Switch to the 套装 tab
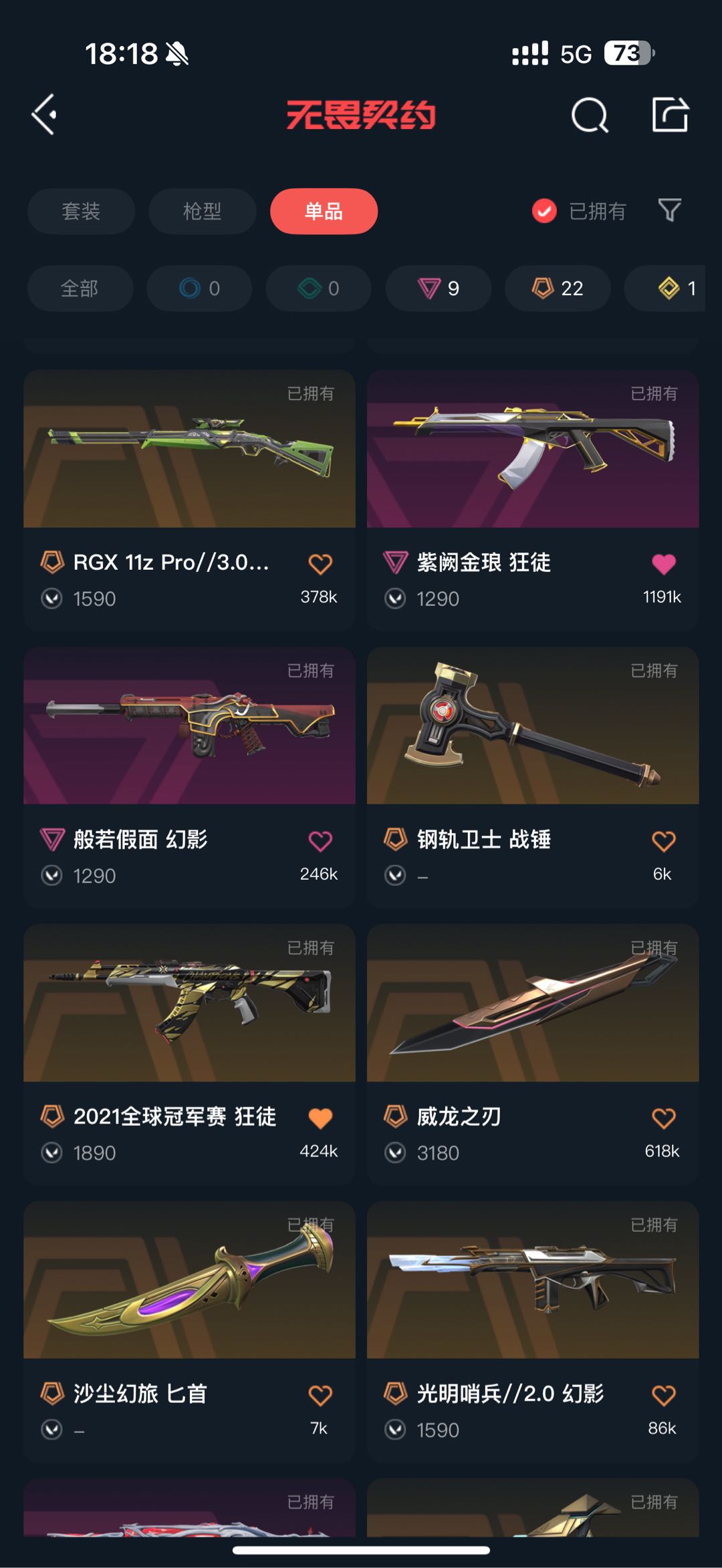The image size is (722, 1568). 81,211
